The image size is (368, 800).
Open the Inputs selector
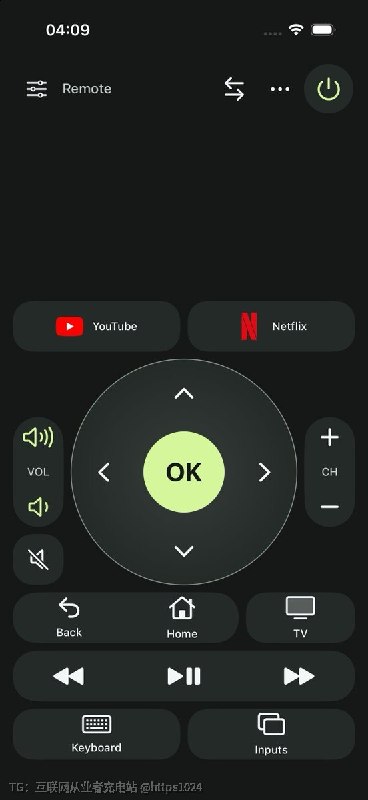click(271, 734)
